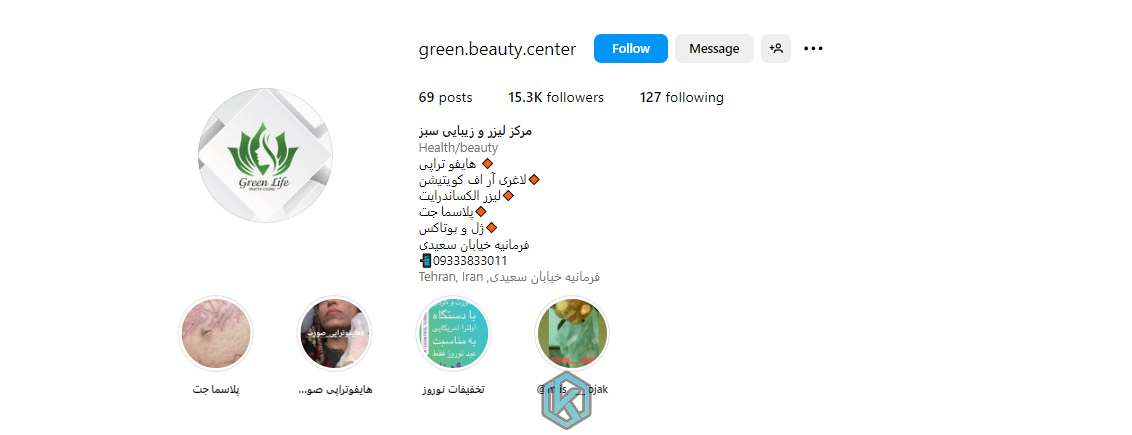Open the هایفوتراپی صورت story highlight
This screenshot has height=435, width=1132.
tap(336, 334)
